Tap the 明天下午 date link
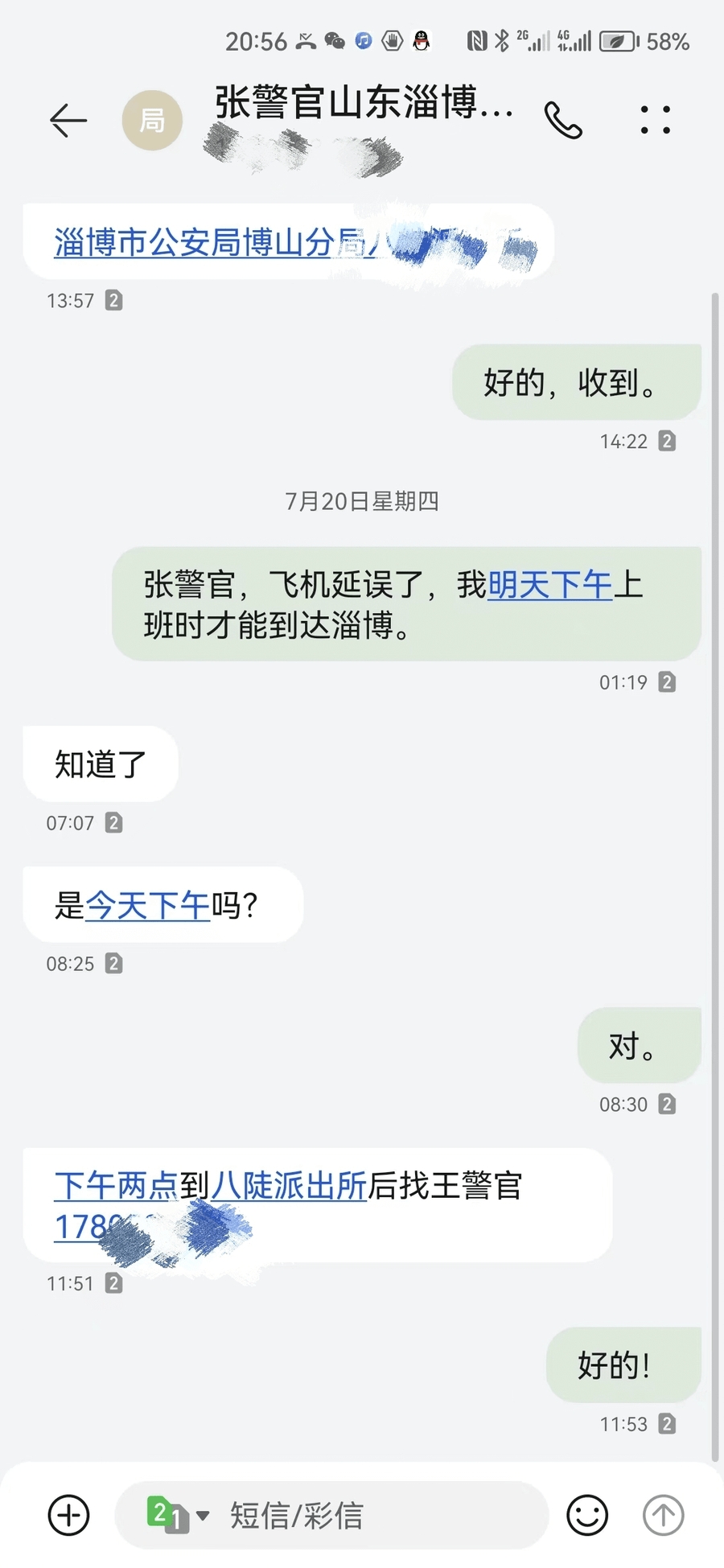The image size is (724, 1568). pyautogui.click(x=550, y=585)
